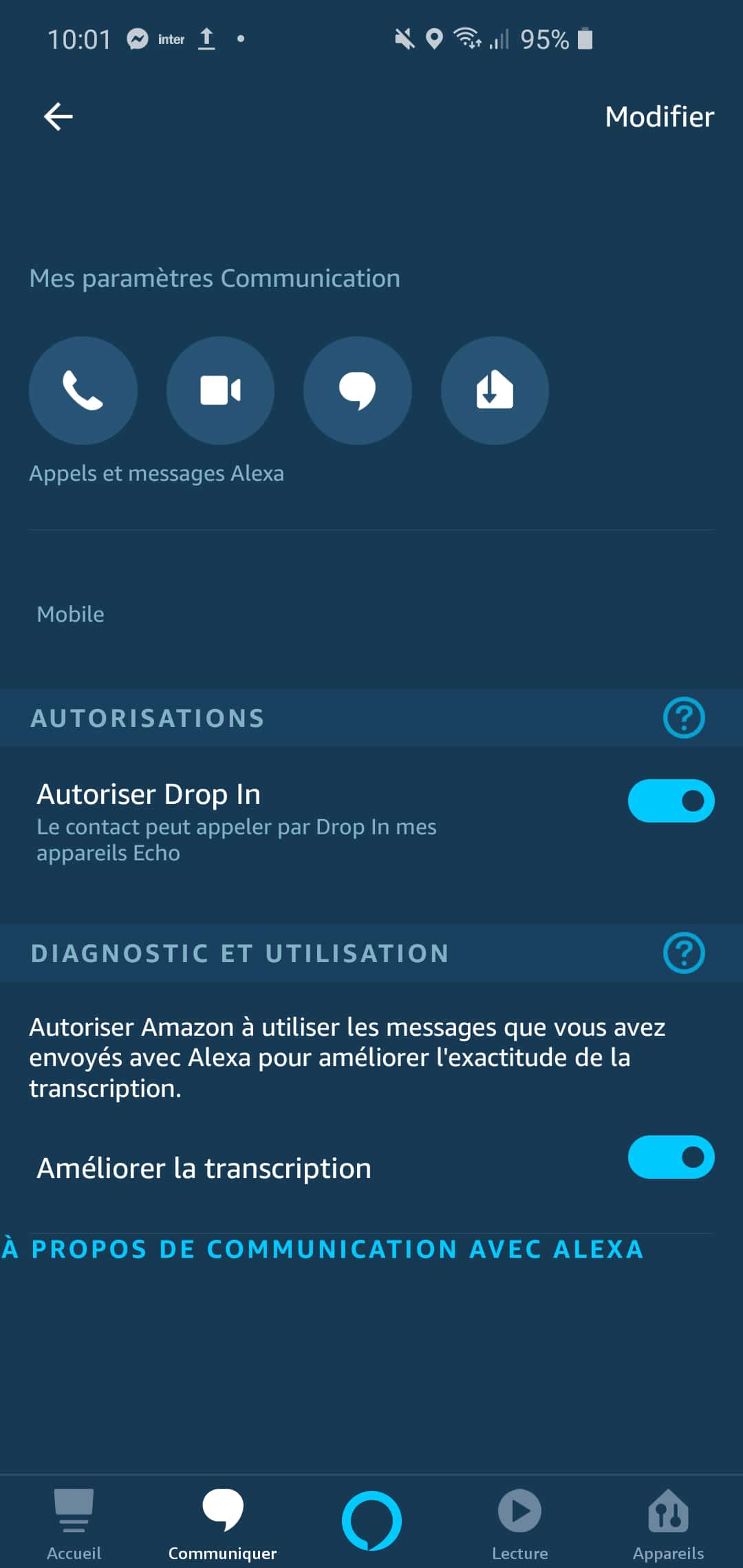Turn off Améliorer la transcription
The height and width of the screenshot is (1568, 743).
click(x=671, y=1157)
